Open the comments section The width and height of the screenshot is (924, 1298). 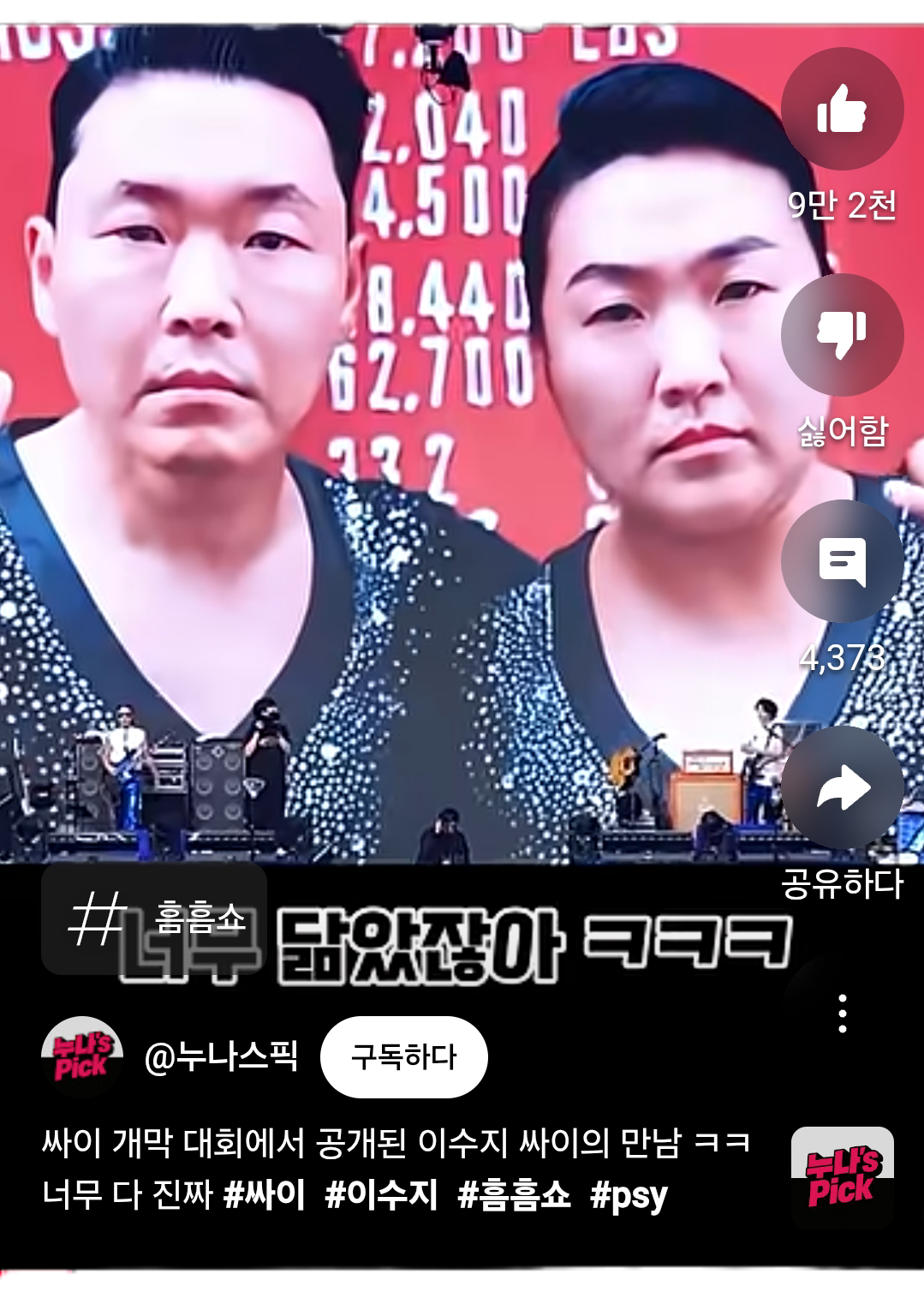[842, 561]
